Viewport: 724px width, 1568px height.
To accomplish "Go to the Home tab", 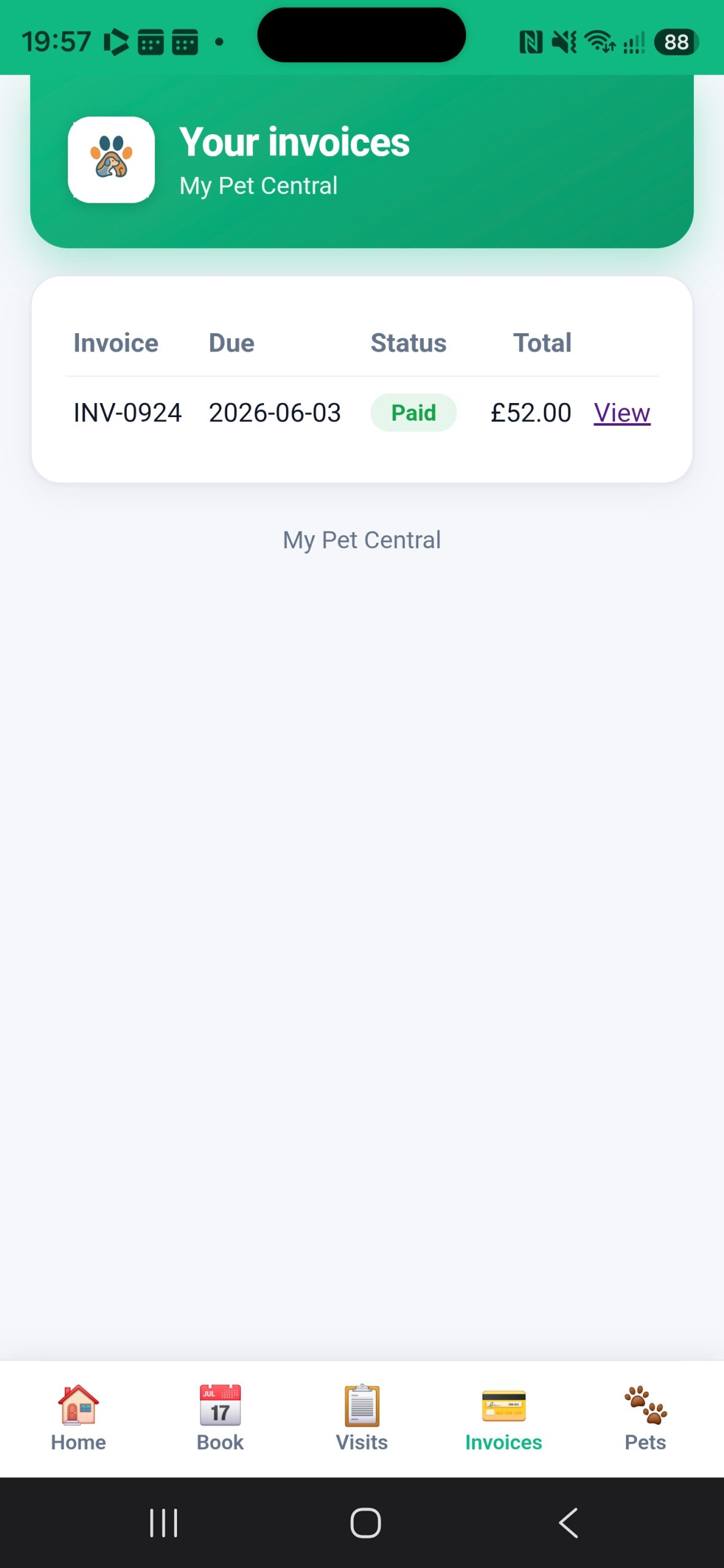I will point(78,1419).
